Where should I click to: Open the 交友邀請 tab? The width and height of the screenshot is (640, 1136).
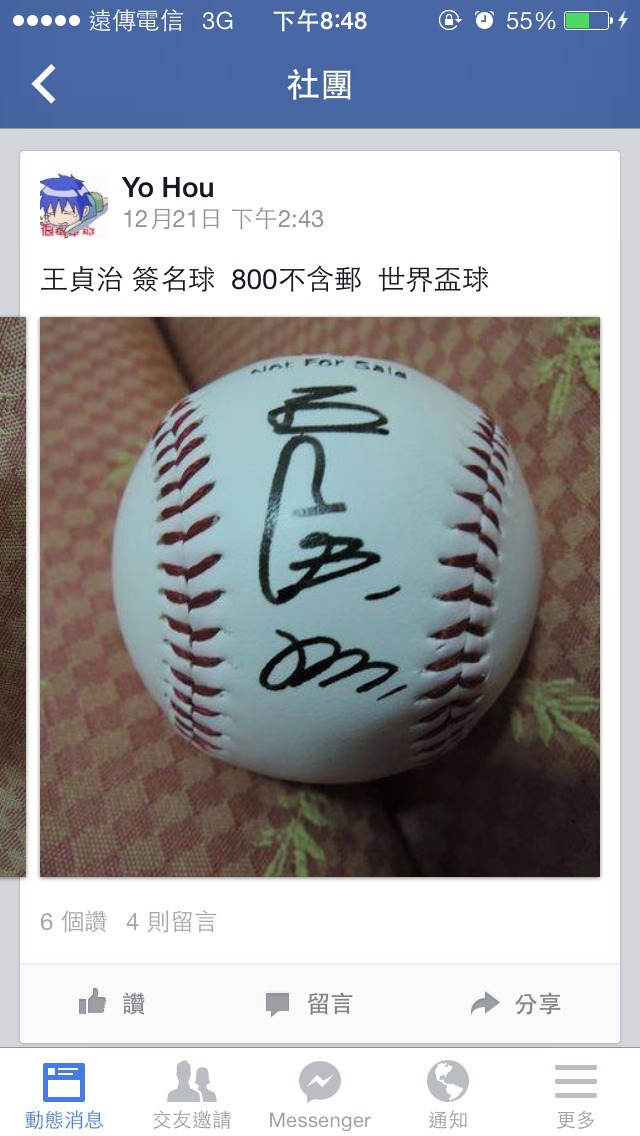point(192,1094)
